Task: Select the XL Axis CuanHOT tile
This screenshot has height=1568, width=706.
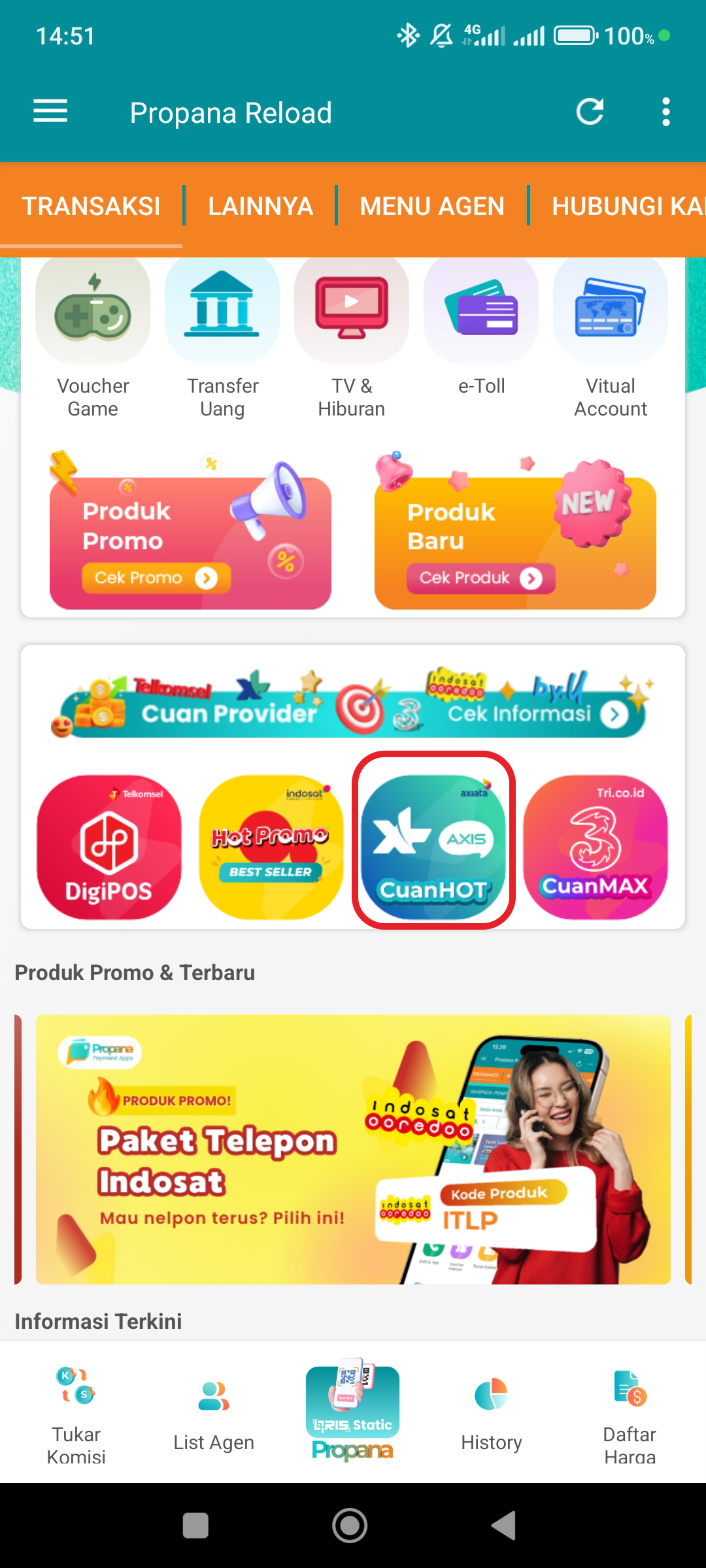Action: click(x=433, y=847)
